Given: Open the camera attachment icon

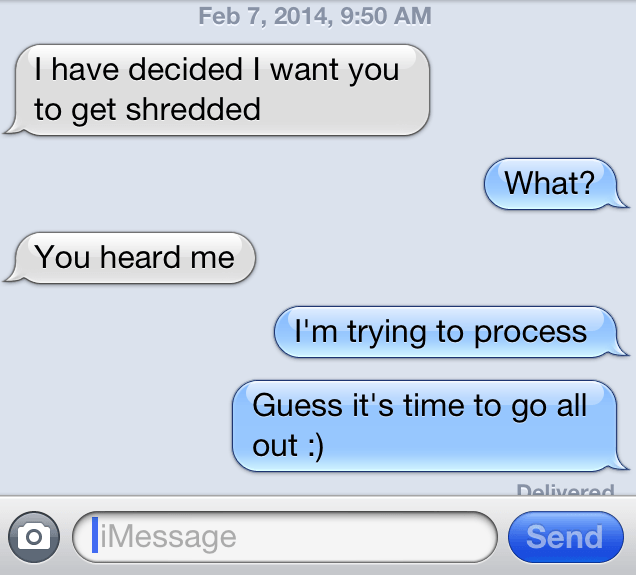Looking at the screenshot, I should click(x=34, y=537).
